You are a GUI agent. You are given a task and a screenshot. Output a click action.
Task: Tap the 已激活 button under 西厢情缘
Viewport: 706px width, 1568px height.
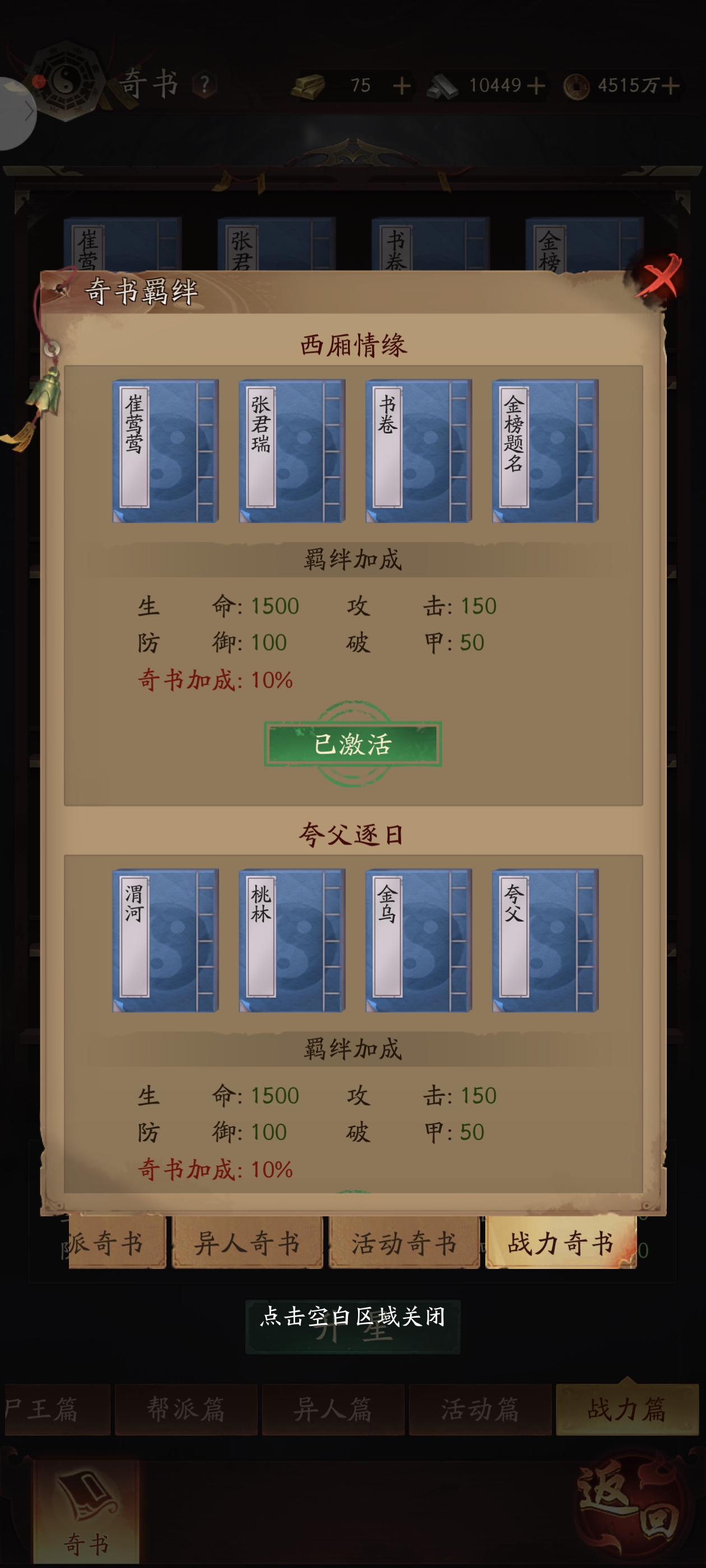[352, 744]
